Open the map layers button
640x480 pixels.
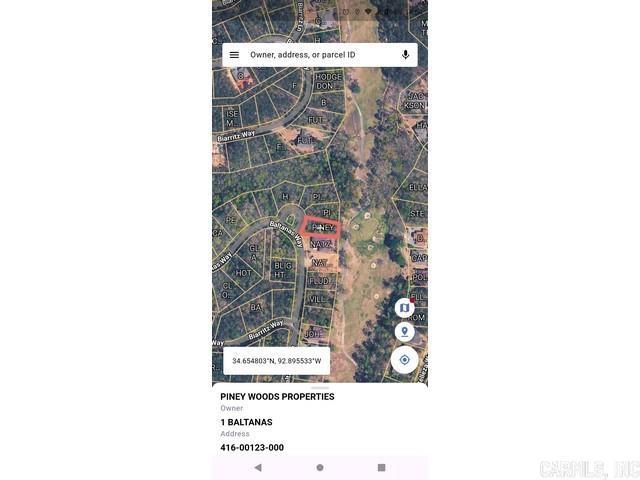pos(404,308)
